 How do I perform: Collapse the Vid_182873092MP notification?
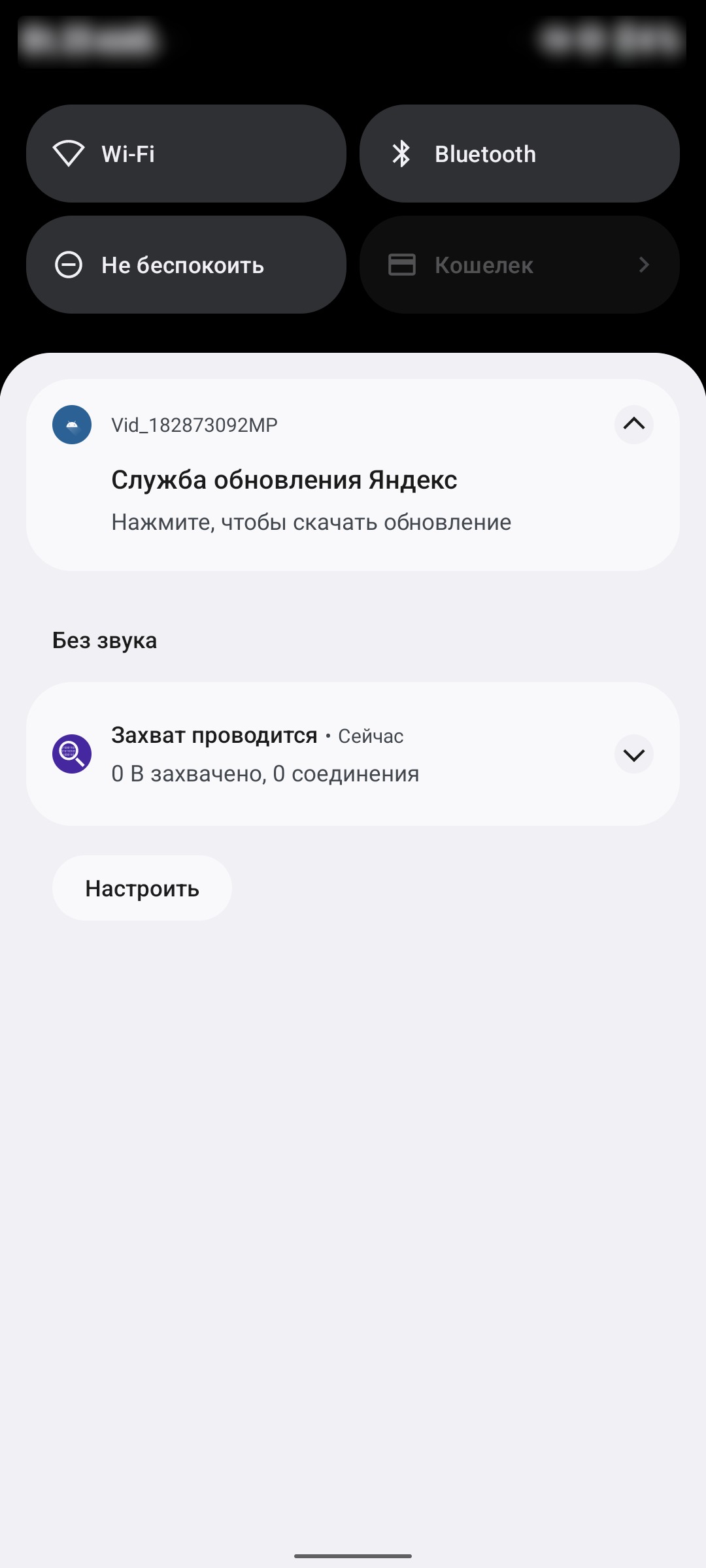pyautogui.click(x=633, y=425)
